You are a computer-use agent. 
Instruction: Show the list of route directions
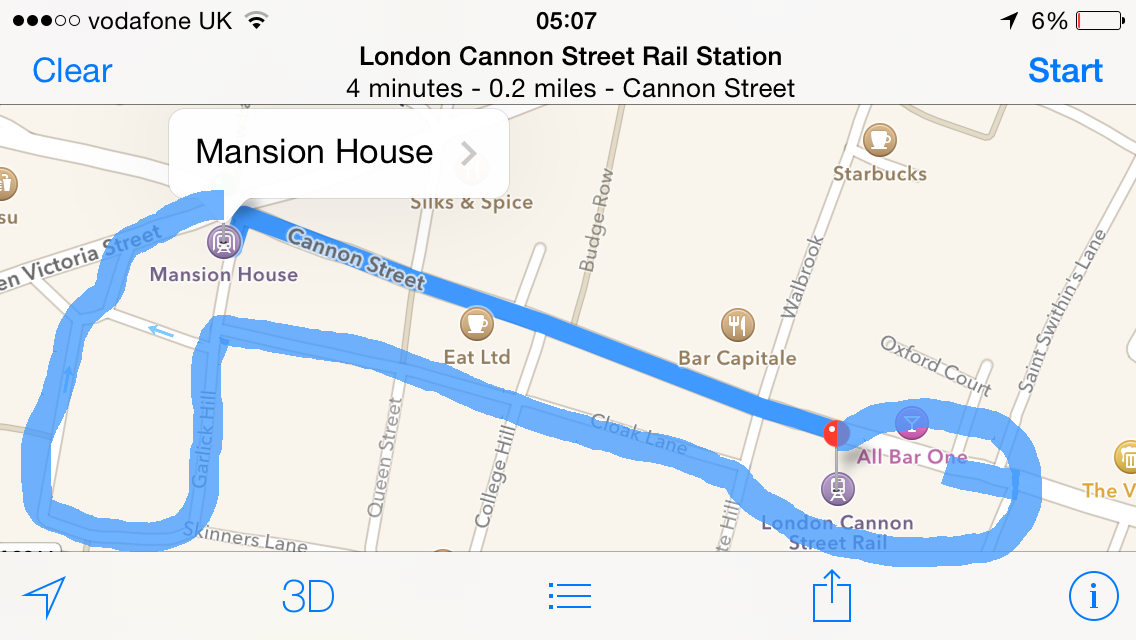[x=570, y=598]
